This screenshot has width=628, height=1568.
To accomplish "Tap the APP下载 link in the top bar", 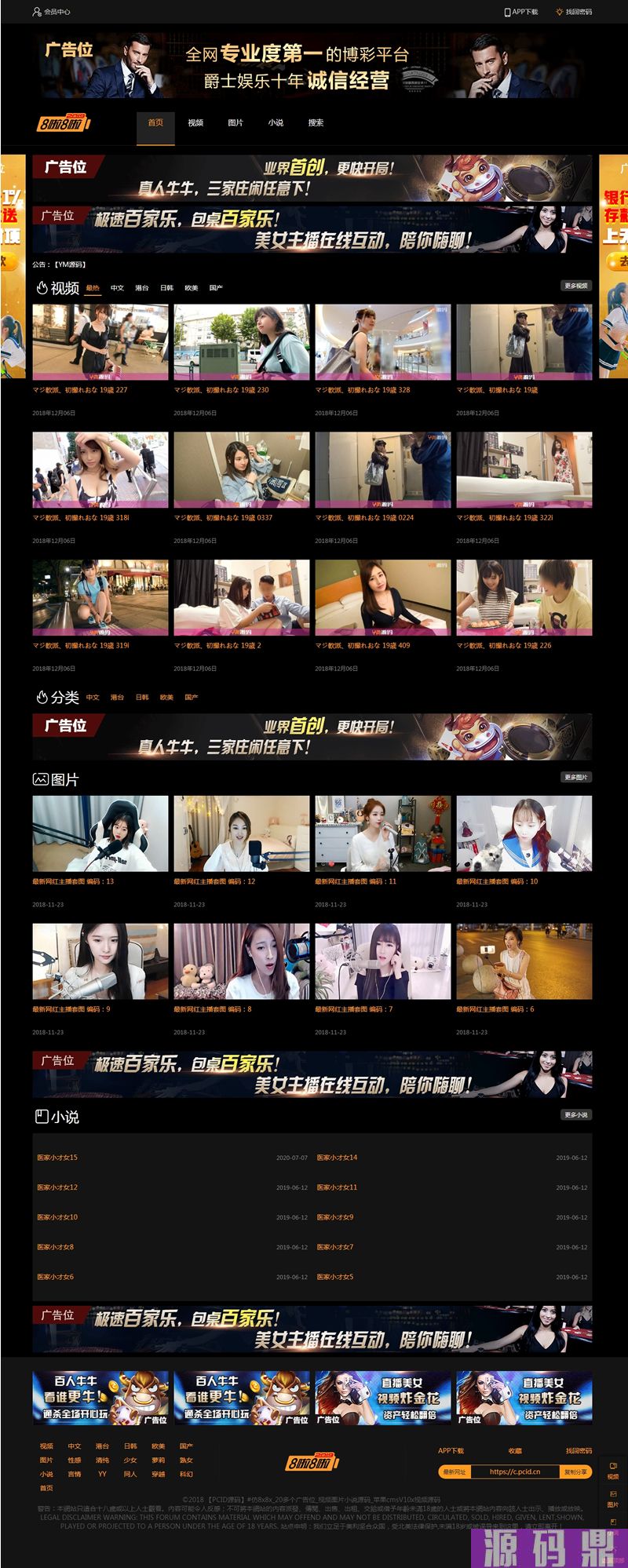I will click(521, 12).
